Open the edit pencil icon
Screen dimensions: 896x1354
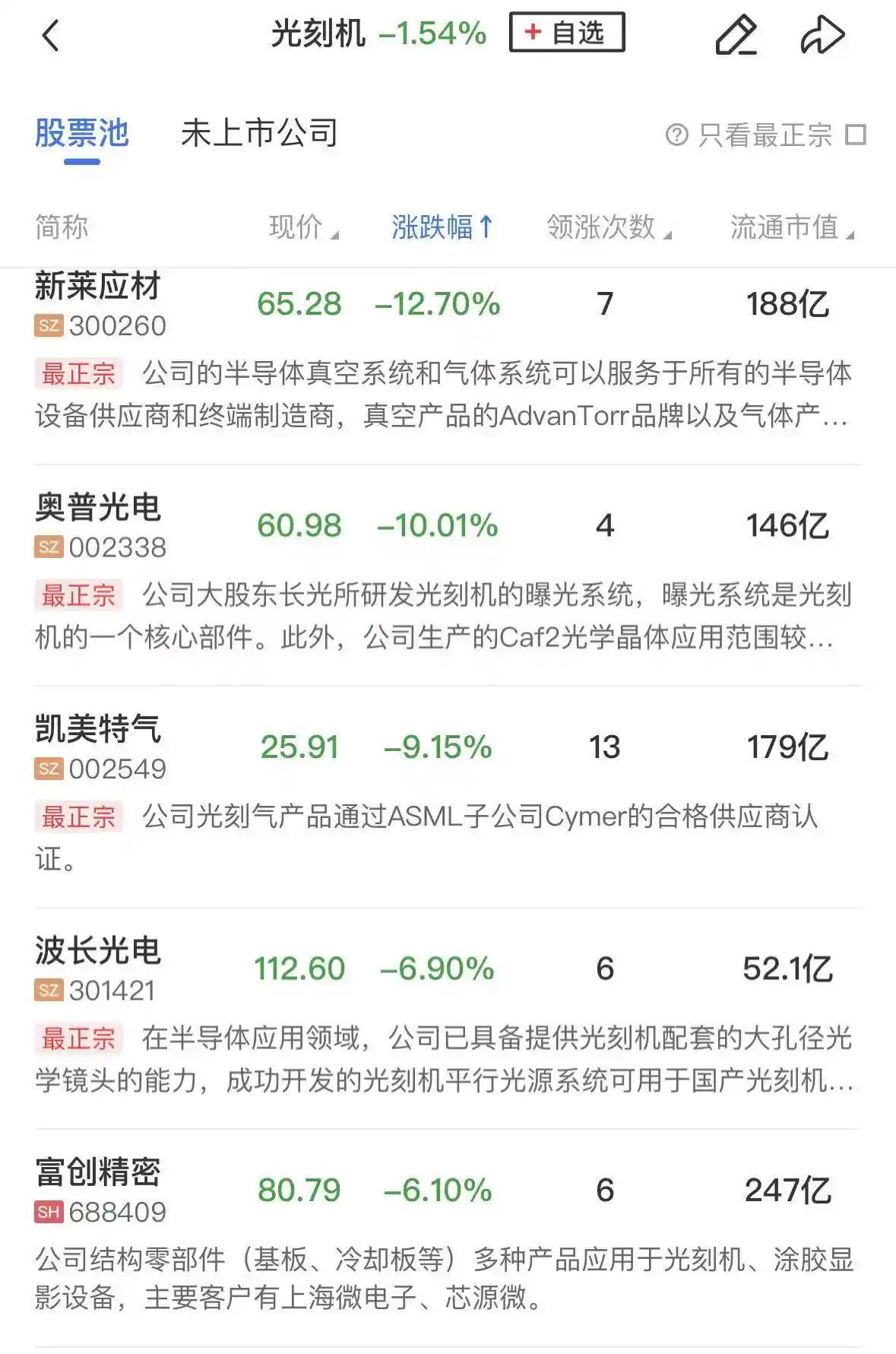(x=735, y=34)
